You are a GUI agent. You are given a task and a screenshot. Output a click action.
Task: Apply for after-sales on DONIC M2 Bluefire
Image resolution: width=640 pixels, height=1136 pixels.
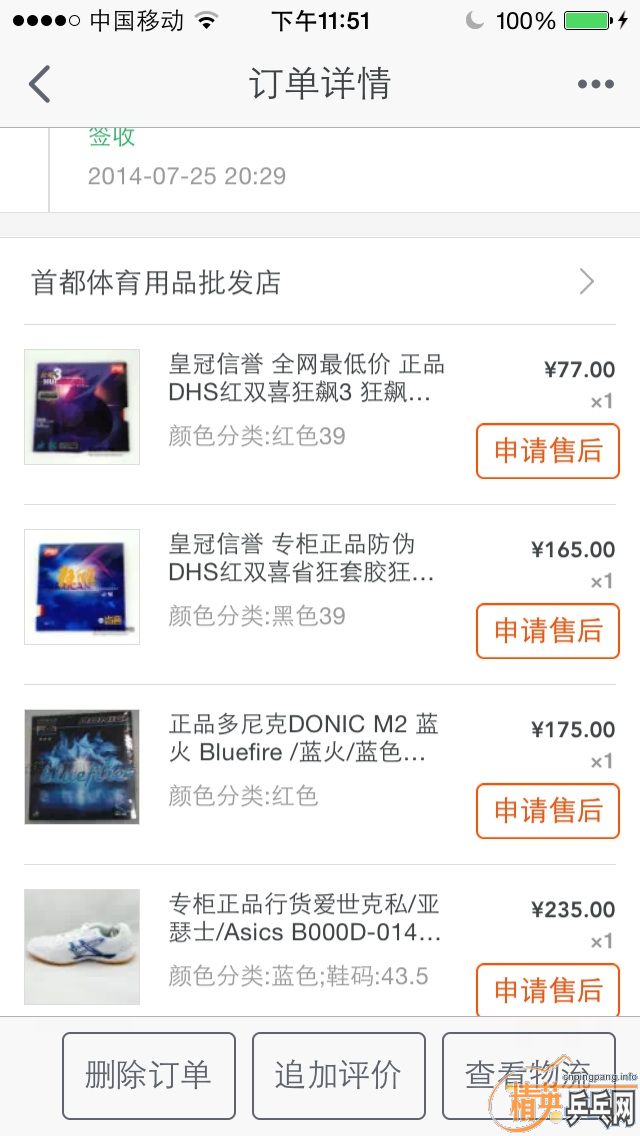[547, 811]
